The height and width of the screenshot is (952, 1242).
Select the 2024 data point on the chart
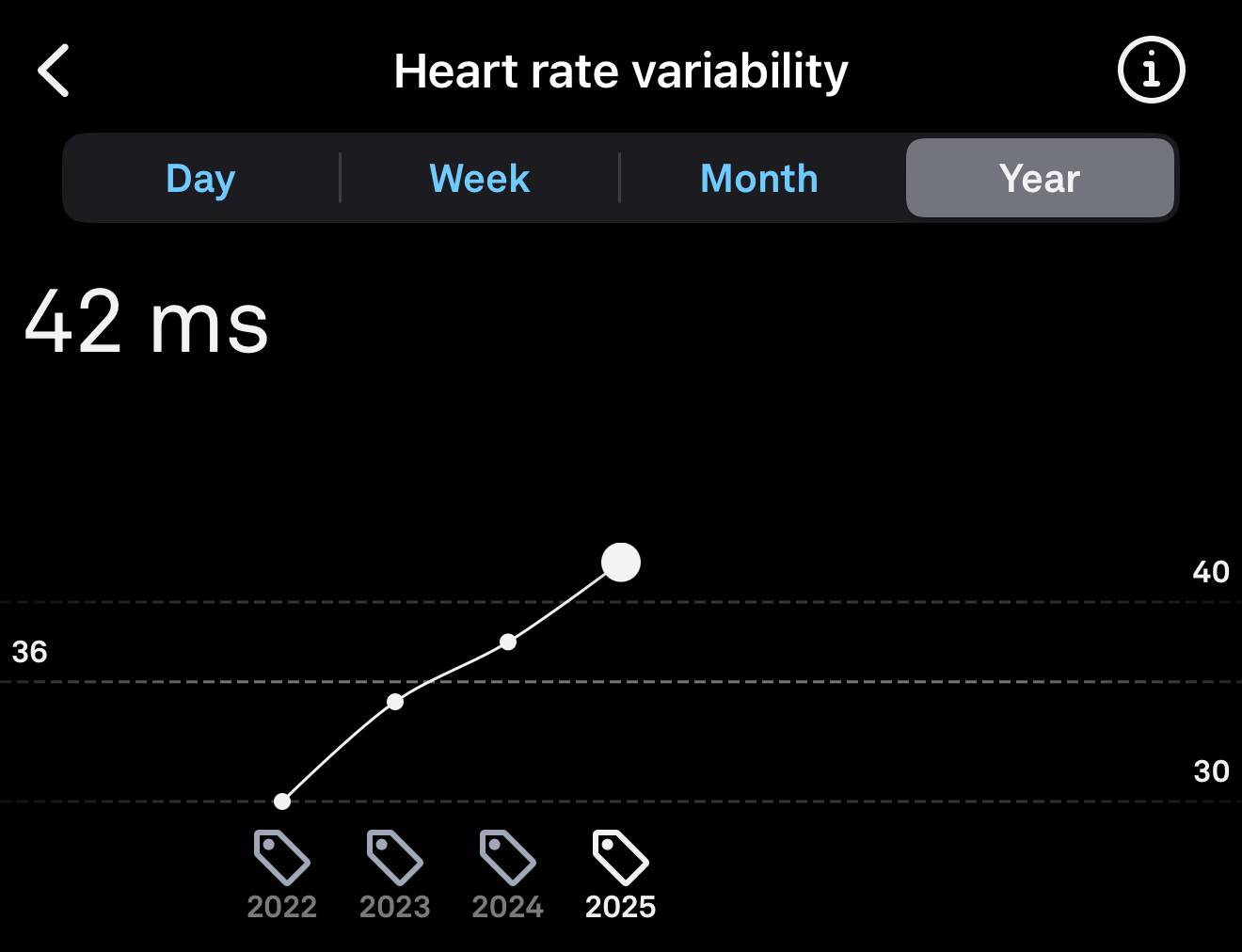pos(508,643)
